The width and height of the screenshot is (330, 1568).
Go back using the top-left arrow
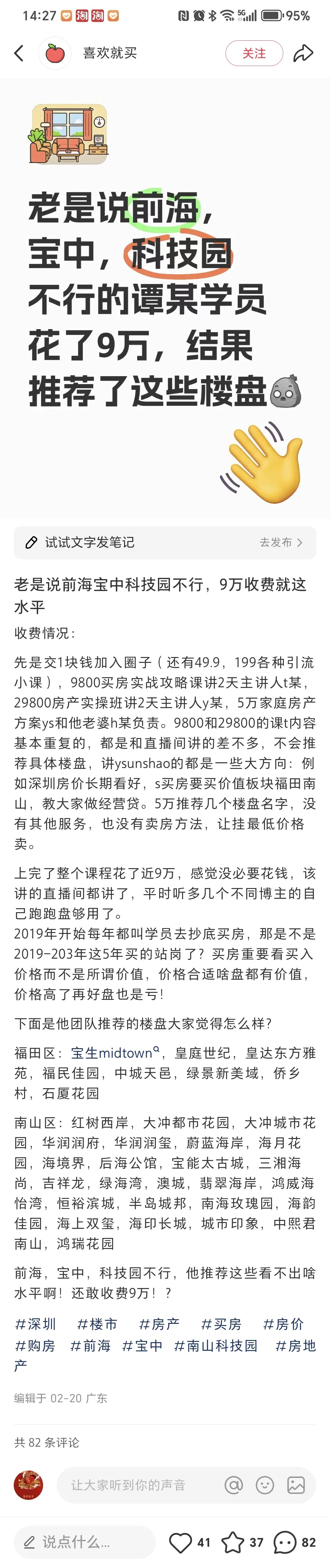[x=19, y=53]
